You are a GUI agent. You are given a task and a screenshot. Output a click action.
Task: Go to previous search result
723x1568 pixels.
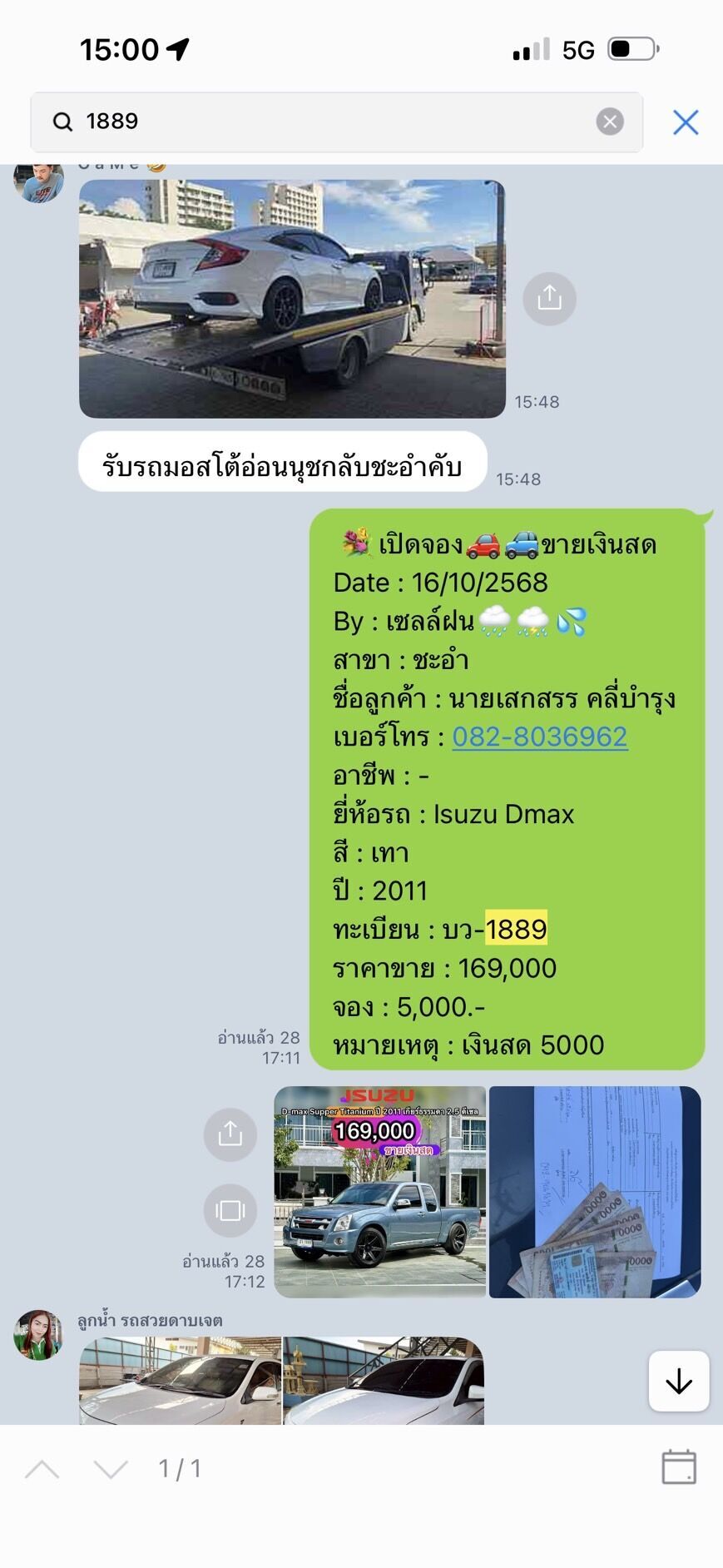pos(42,1469)
